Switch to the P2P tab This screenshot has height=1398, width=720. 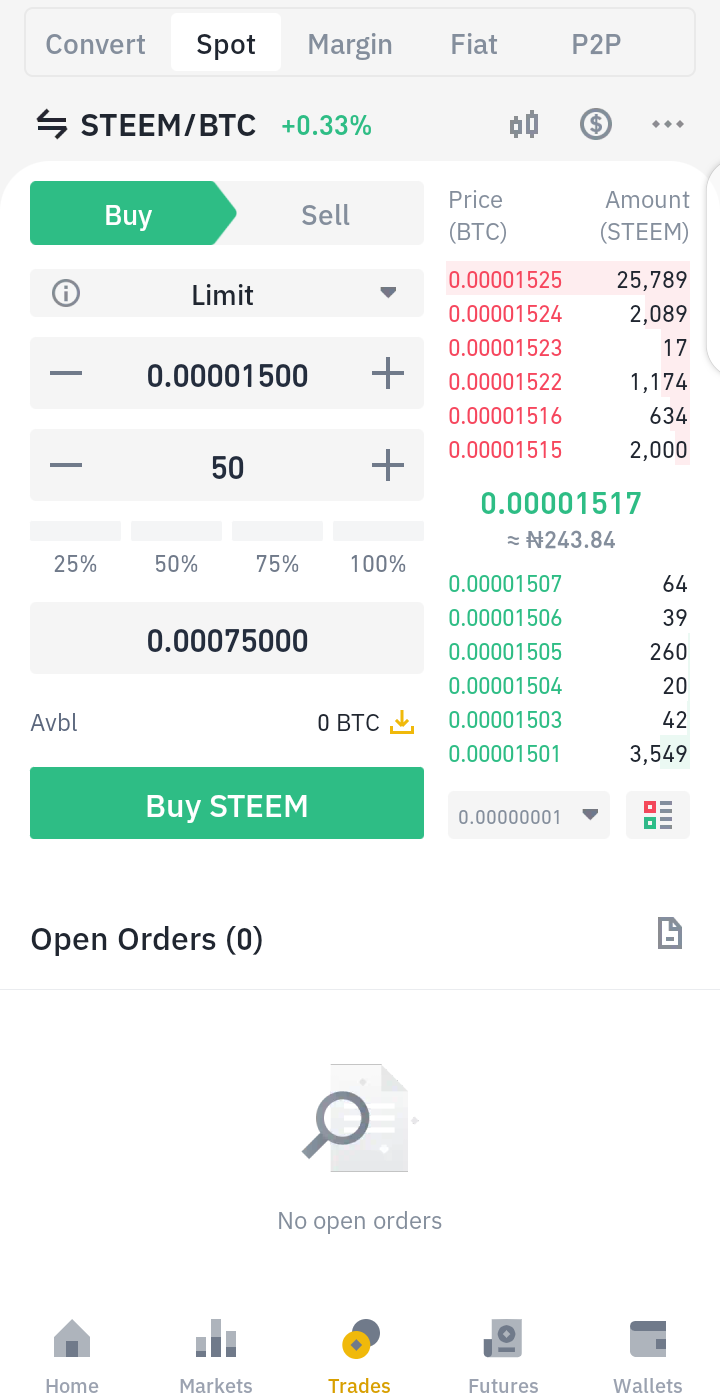click(596, 44)
